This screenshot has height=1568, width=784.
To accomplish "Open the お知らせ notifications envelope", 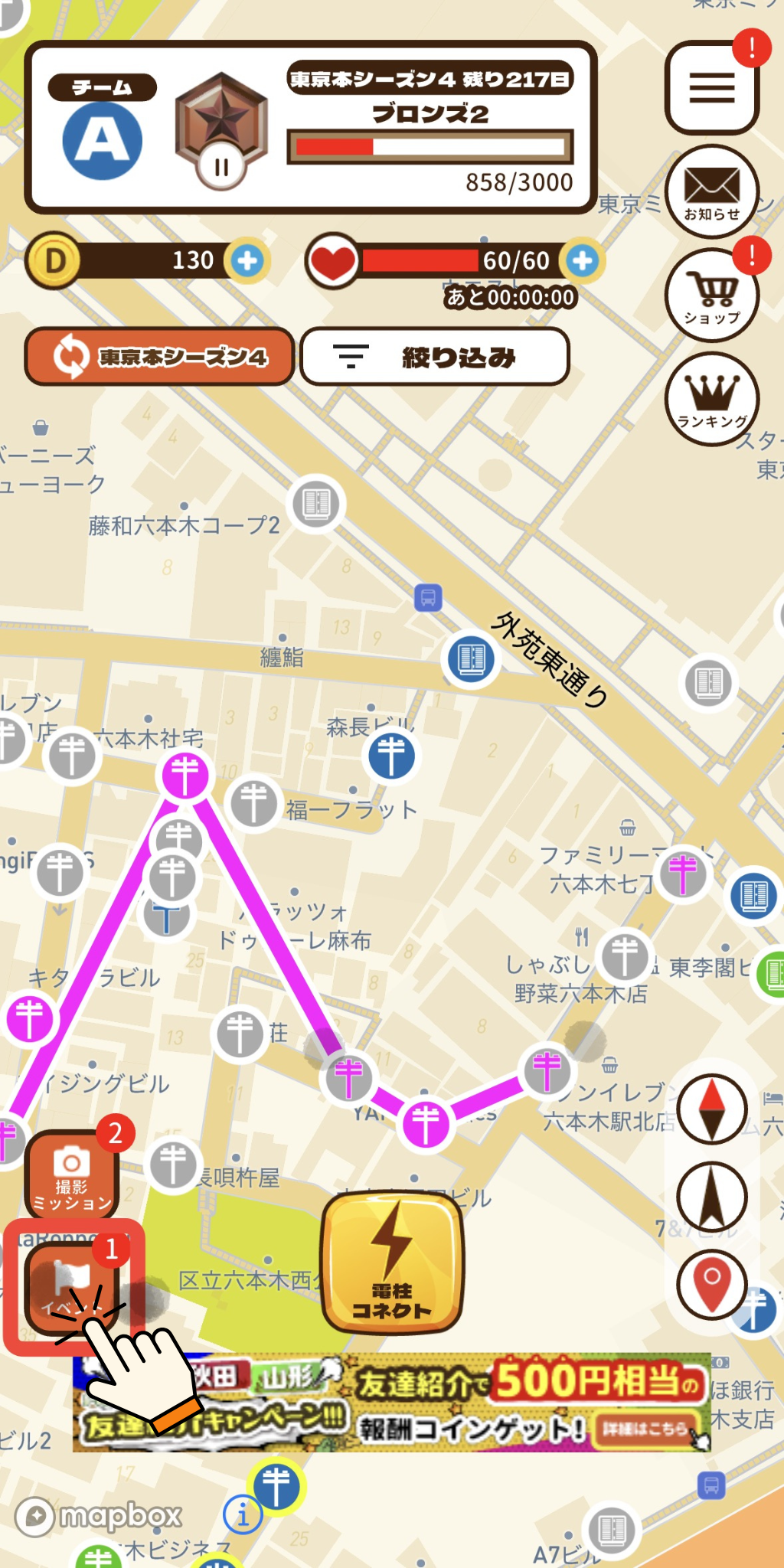I will [x=712, y=191].
